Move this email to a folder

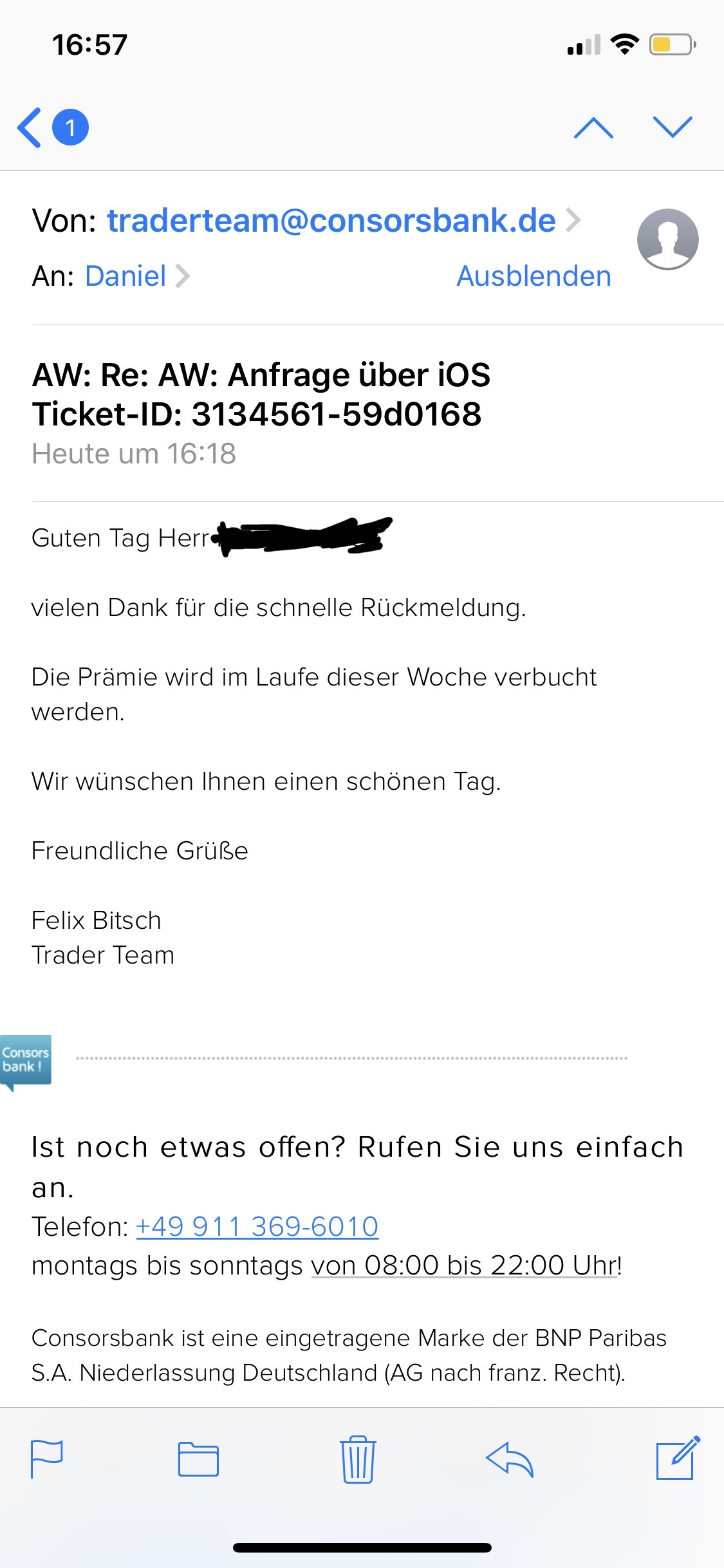point(198,1459)
